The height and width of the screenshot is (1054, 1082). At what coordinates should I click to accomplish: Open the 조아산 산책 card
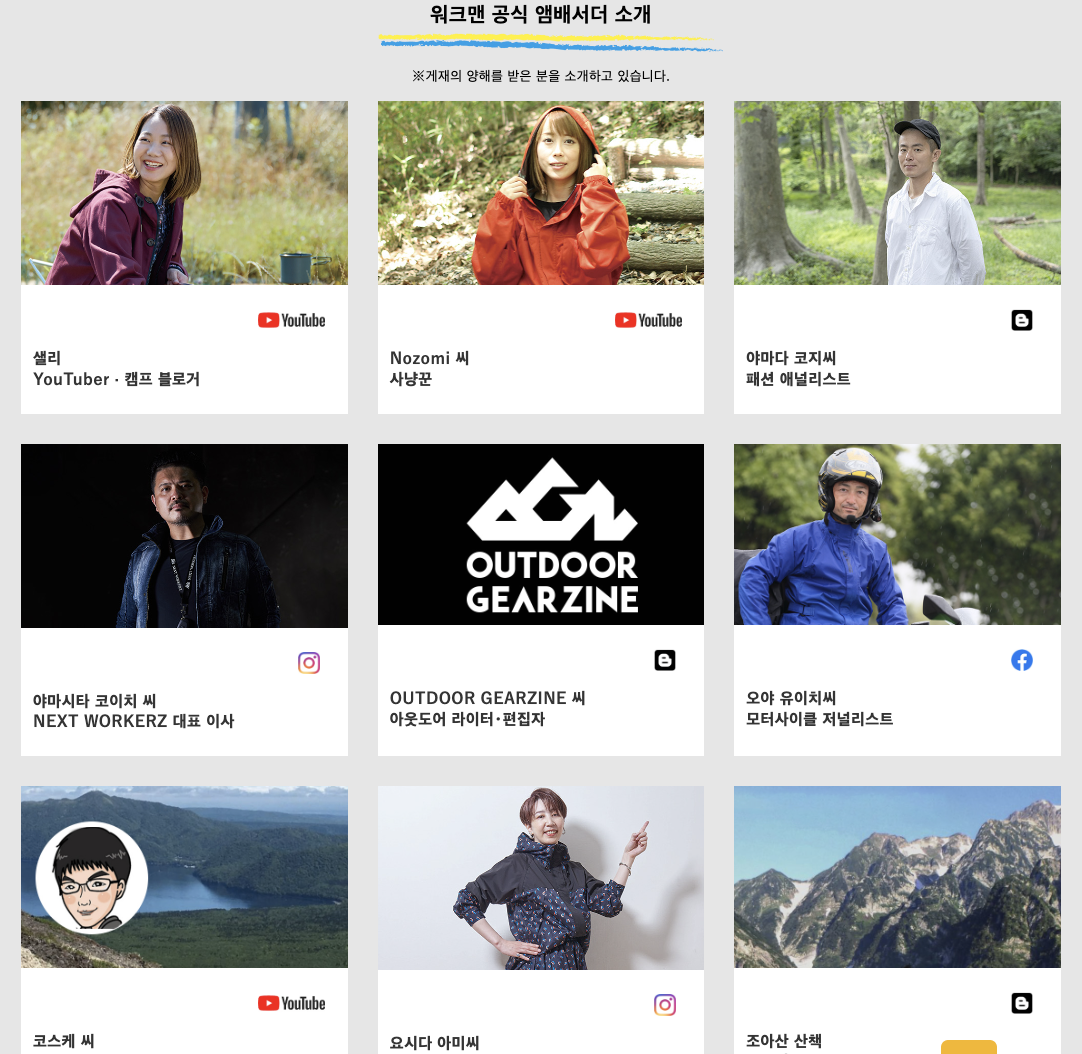tap(897, 919)
